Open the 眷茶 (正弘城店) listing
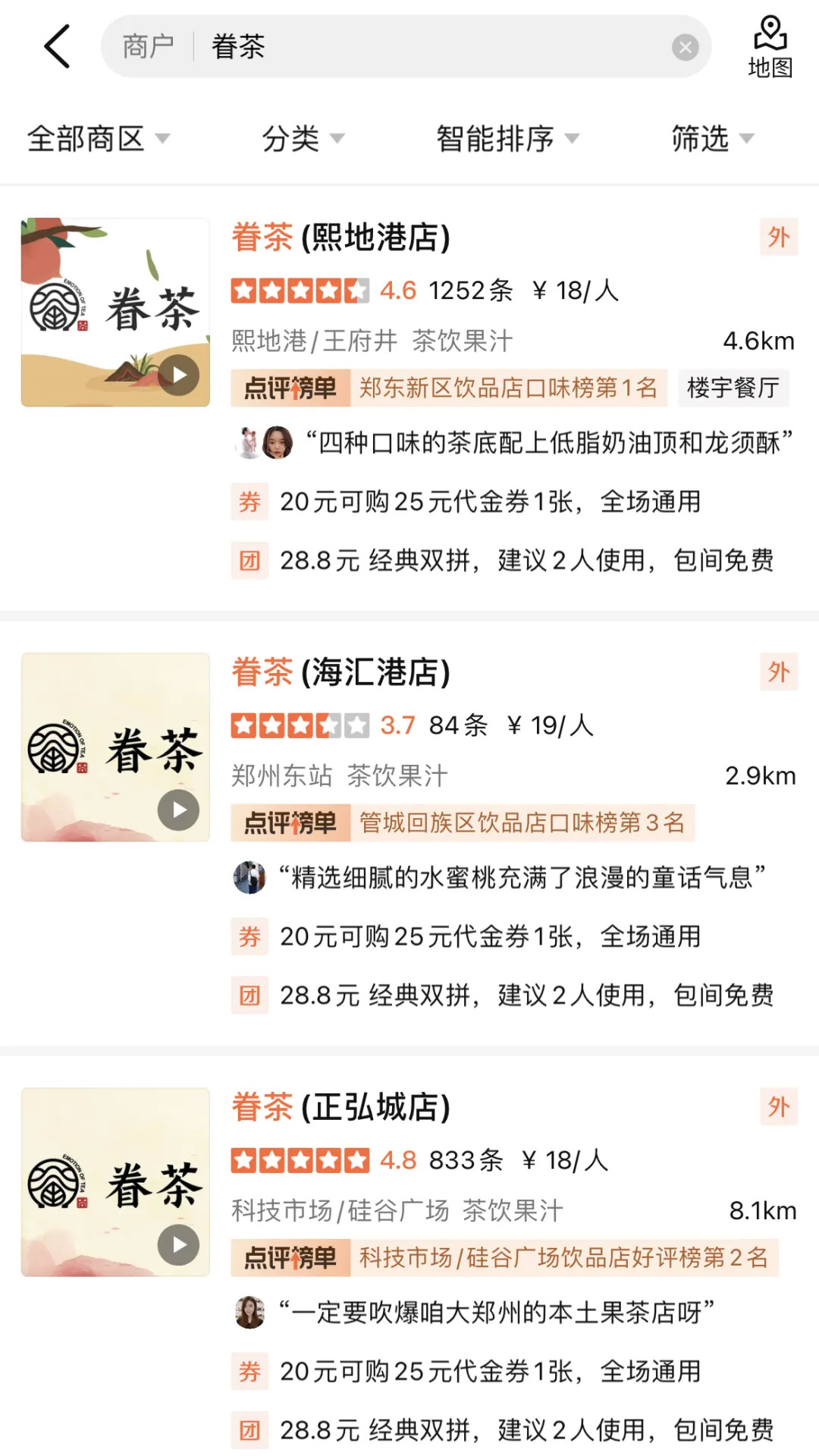The height and width of the screenshot is (1456, 819). click(341, 1107)
